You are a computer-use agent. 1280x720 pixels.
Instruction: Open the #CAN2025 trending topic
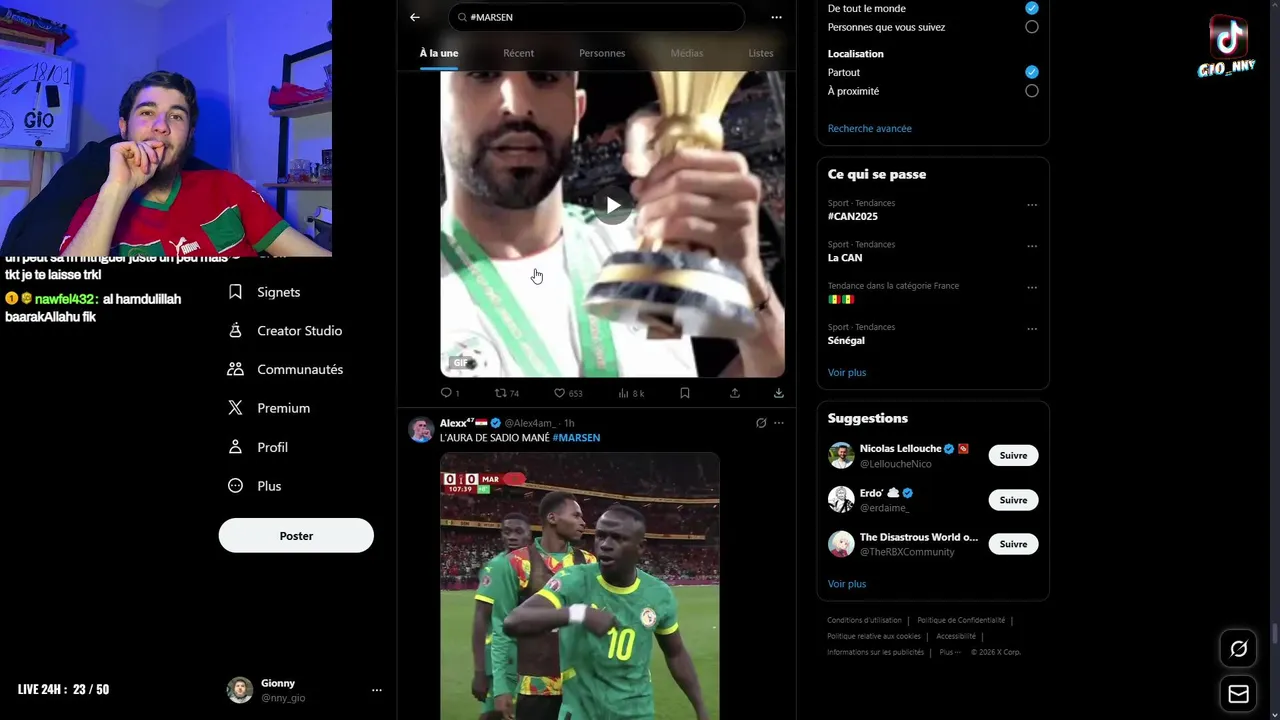[853, 216]
